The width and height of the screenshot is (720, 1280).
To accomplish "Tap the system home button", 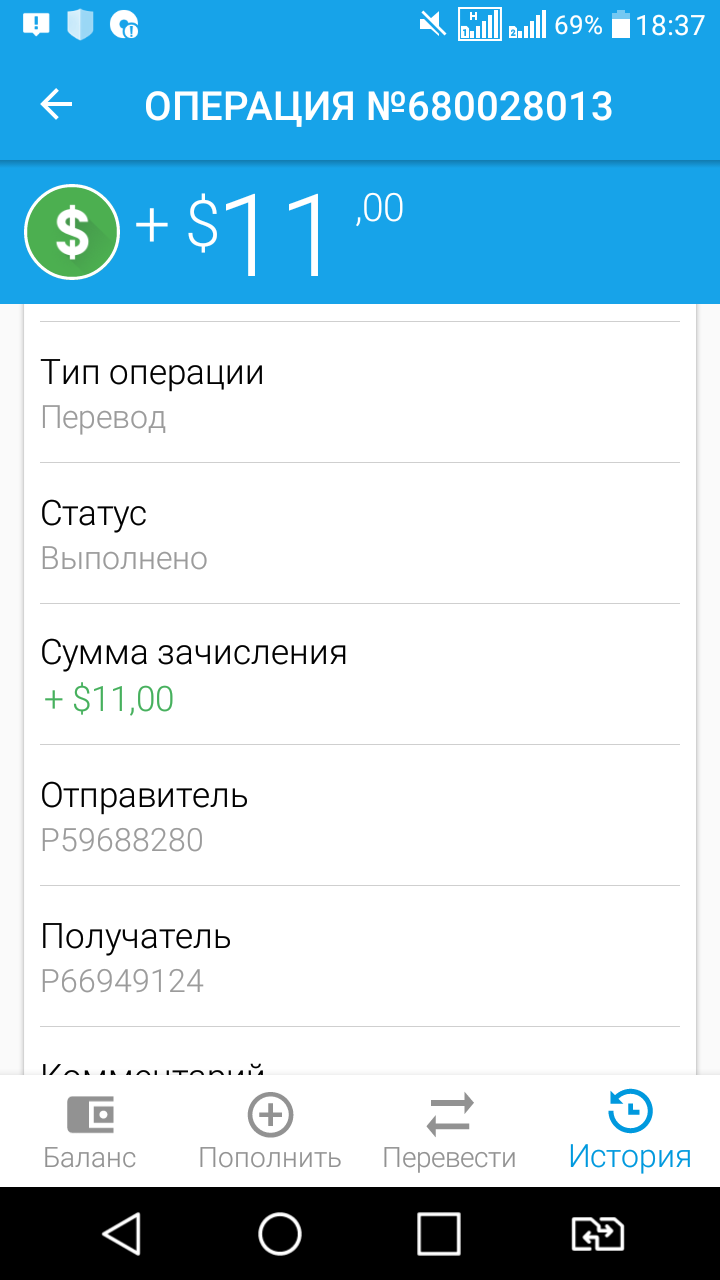I will click(x=280, y=1234).
